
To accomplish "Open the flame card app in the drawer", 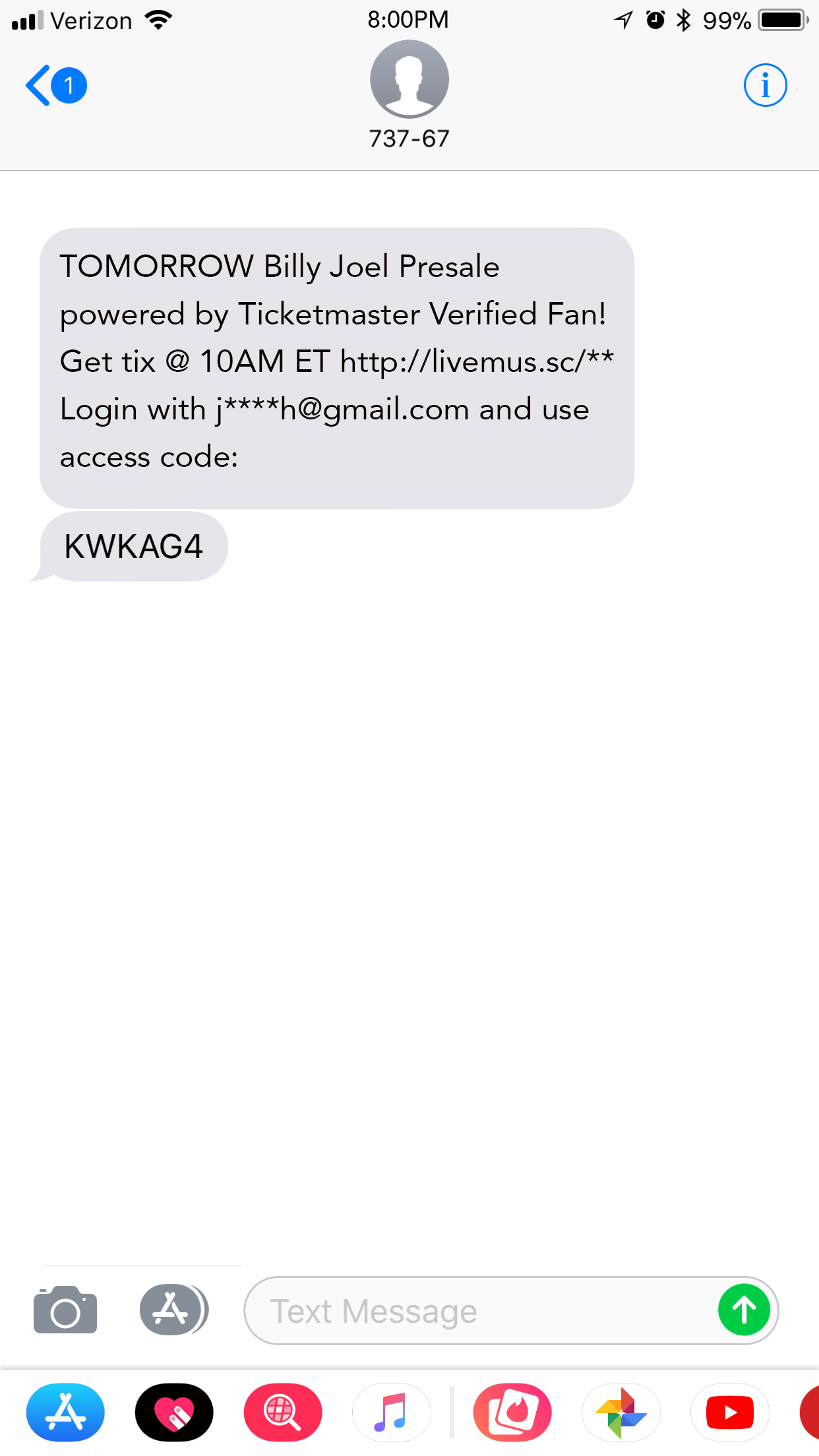I will point(512,1412).
